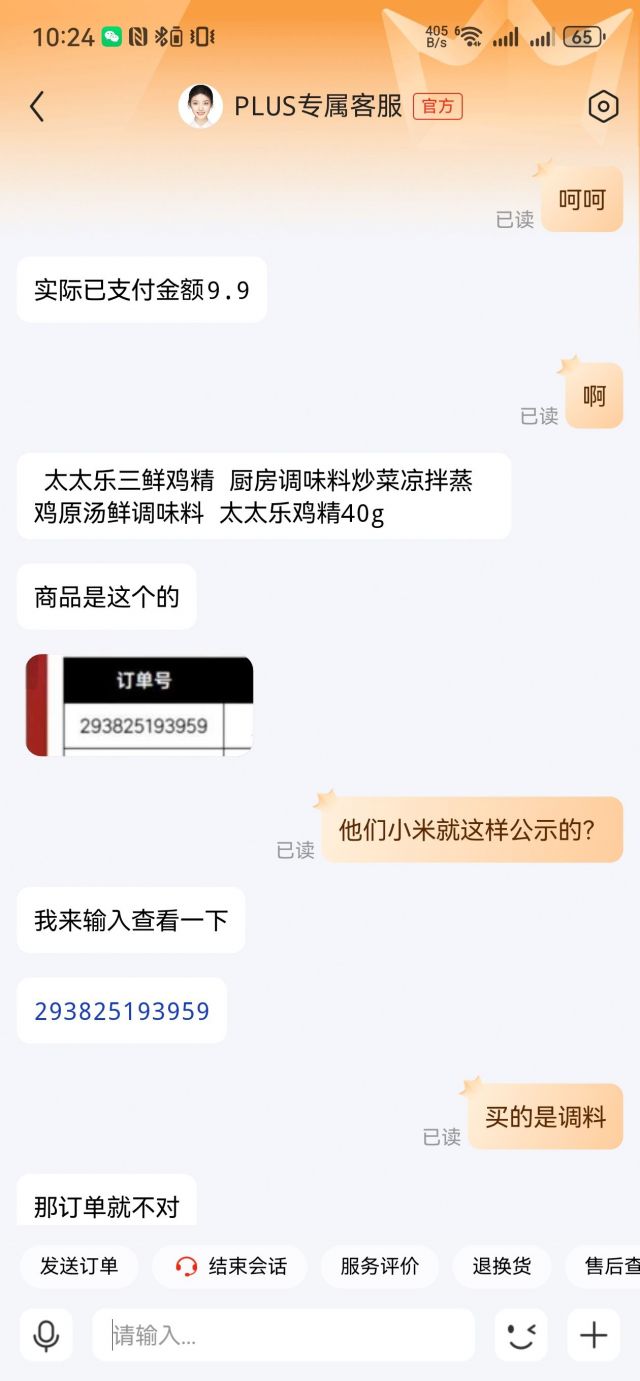This screenshot has height=1381, width=640.
Task: Switch to voice input microphone
Action: click(x=46, y=1335)
